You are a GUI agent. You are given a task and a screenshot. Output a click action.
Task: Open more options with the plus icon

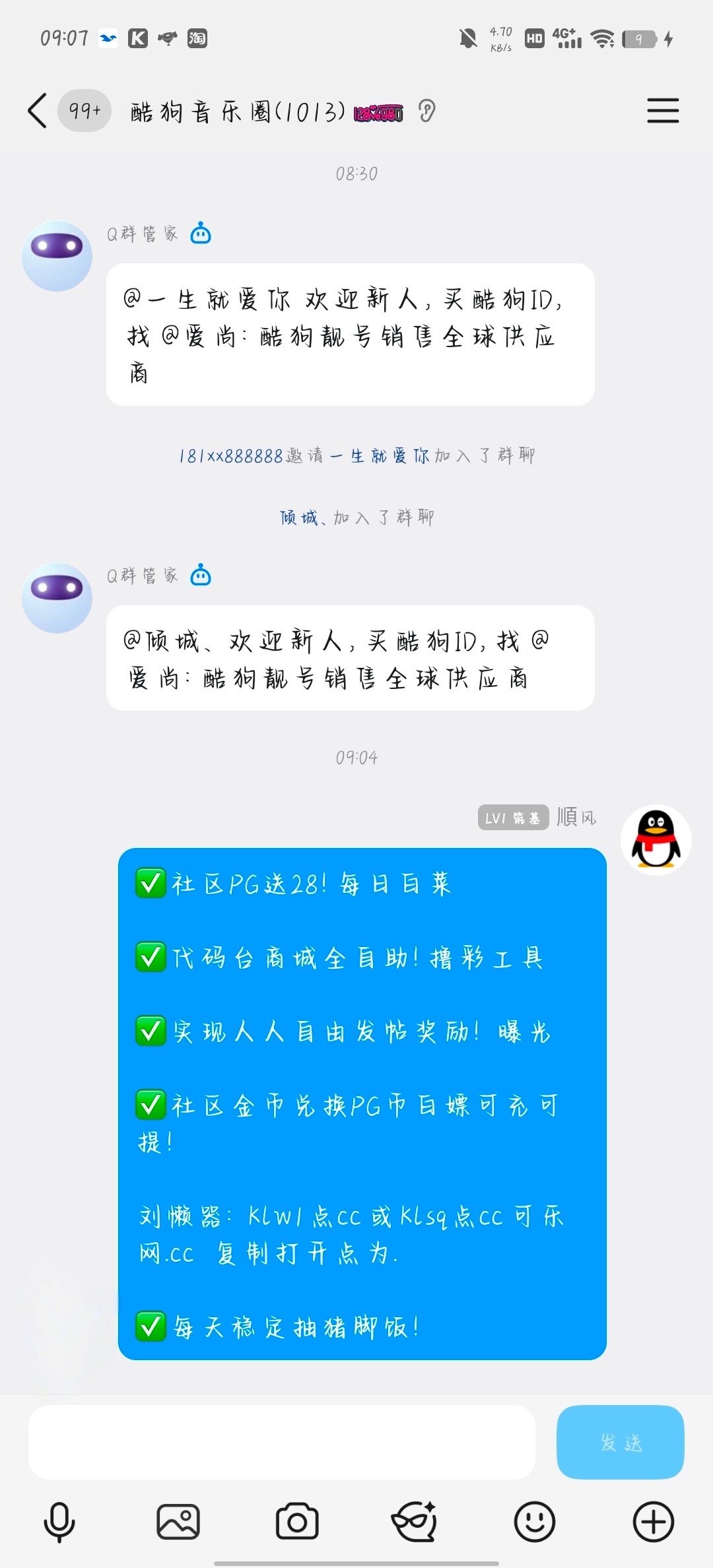(x=653, y=1522)
